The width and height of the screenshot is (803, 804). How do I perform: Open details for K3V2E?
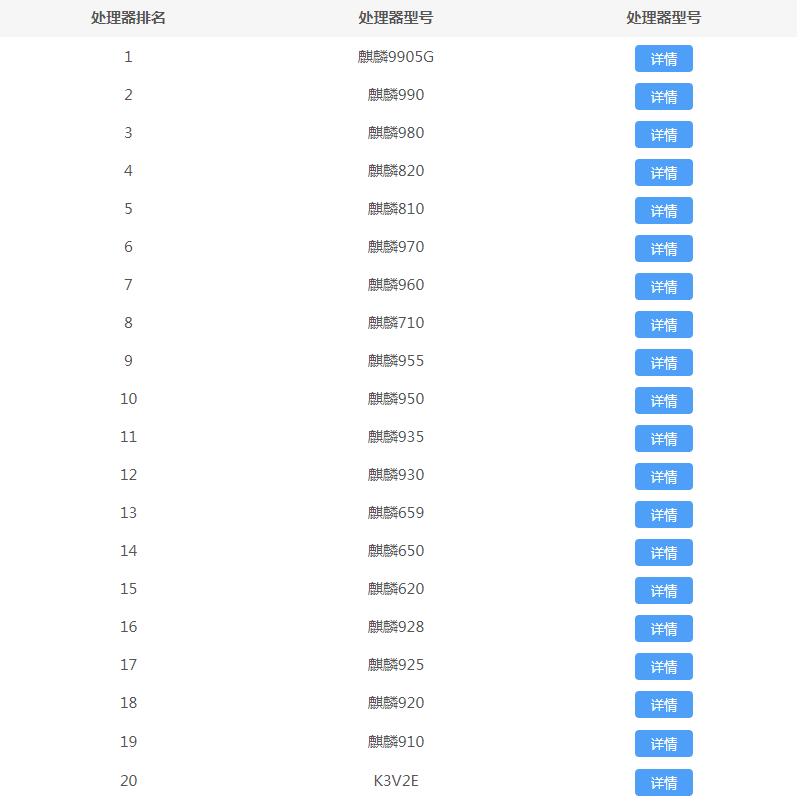663,782
